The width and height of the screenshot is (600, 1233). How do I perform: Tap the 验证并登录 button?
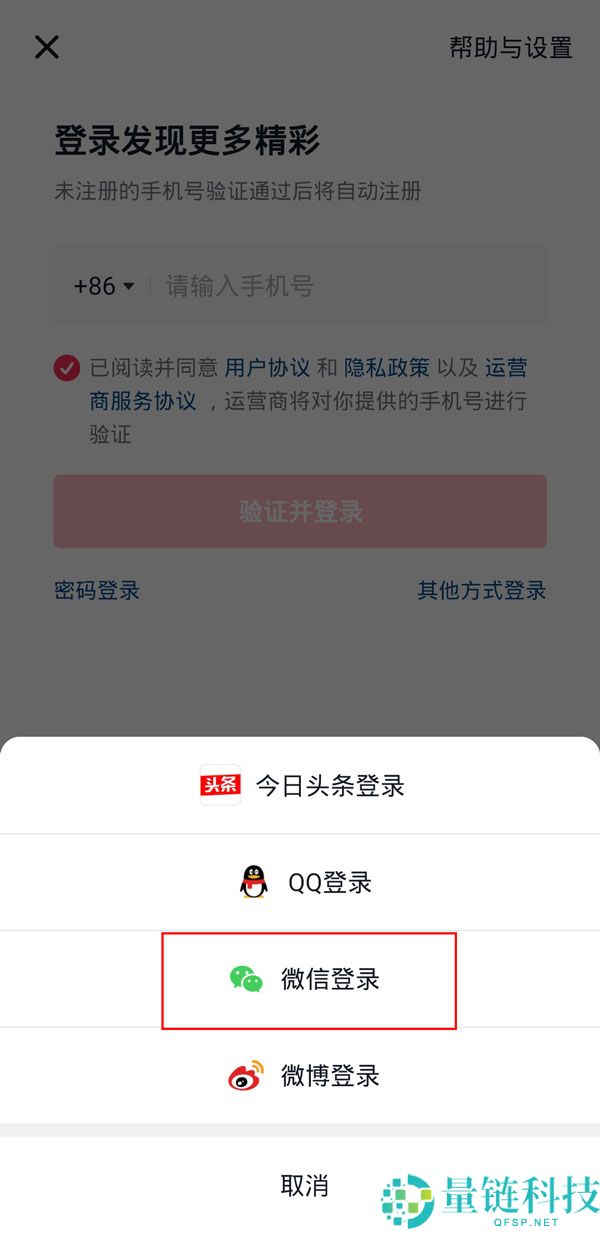click(300, 511)
